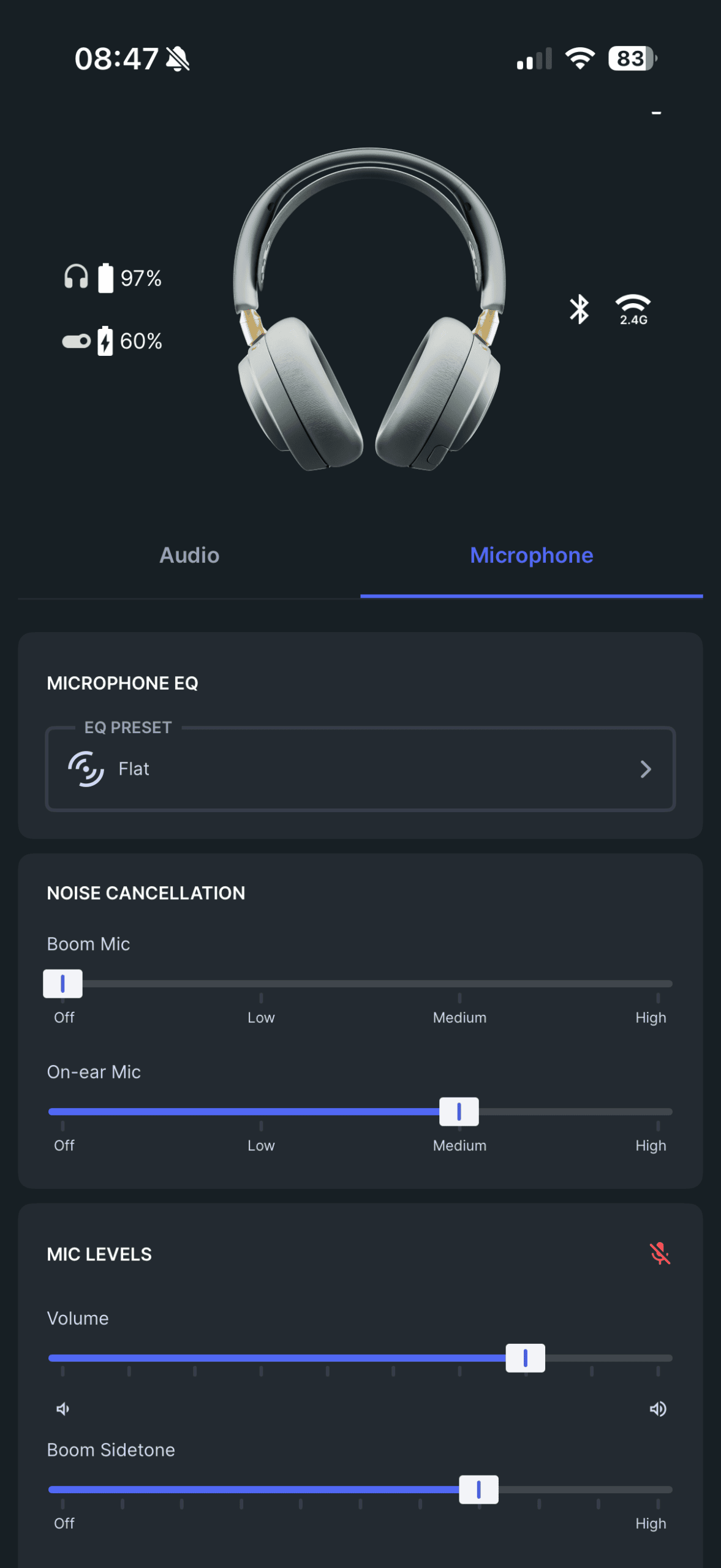
Task: Set Boom Sidetone slider to Off
Action: [62, 1490]
